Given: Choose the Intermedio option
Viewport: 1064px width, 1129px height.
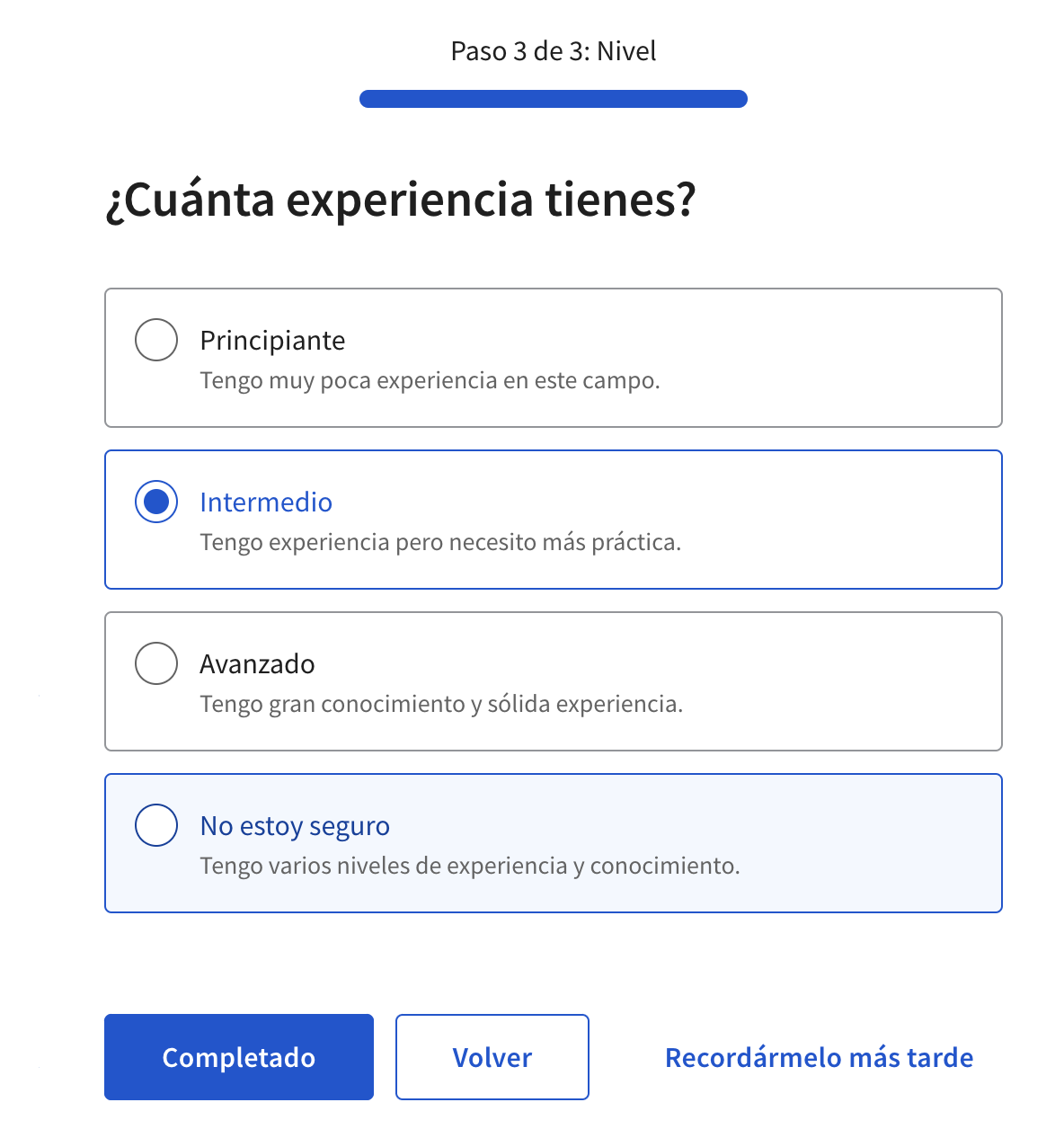Looking at the screenshot, I should pyautogui.click(x=156, y=502).
